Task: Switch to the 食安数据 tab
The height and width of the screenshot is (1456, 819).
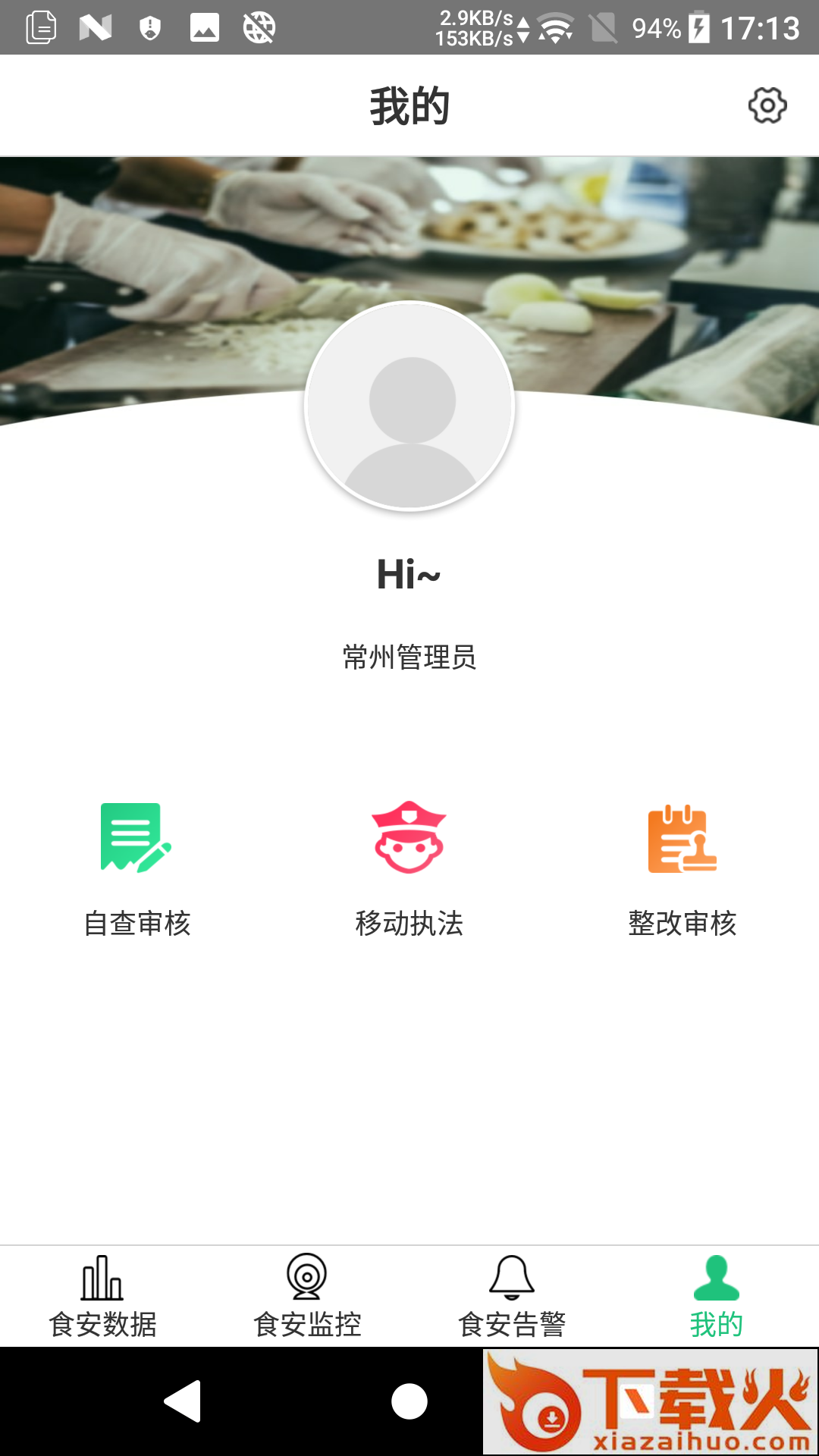Action: coord(102,1297)
